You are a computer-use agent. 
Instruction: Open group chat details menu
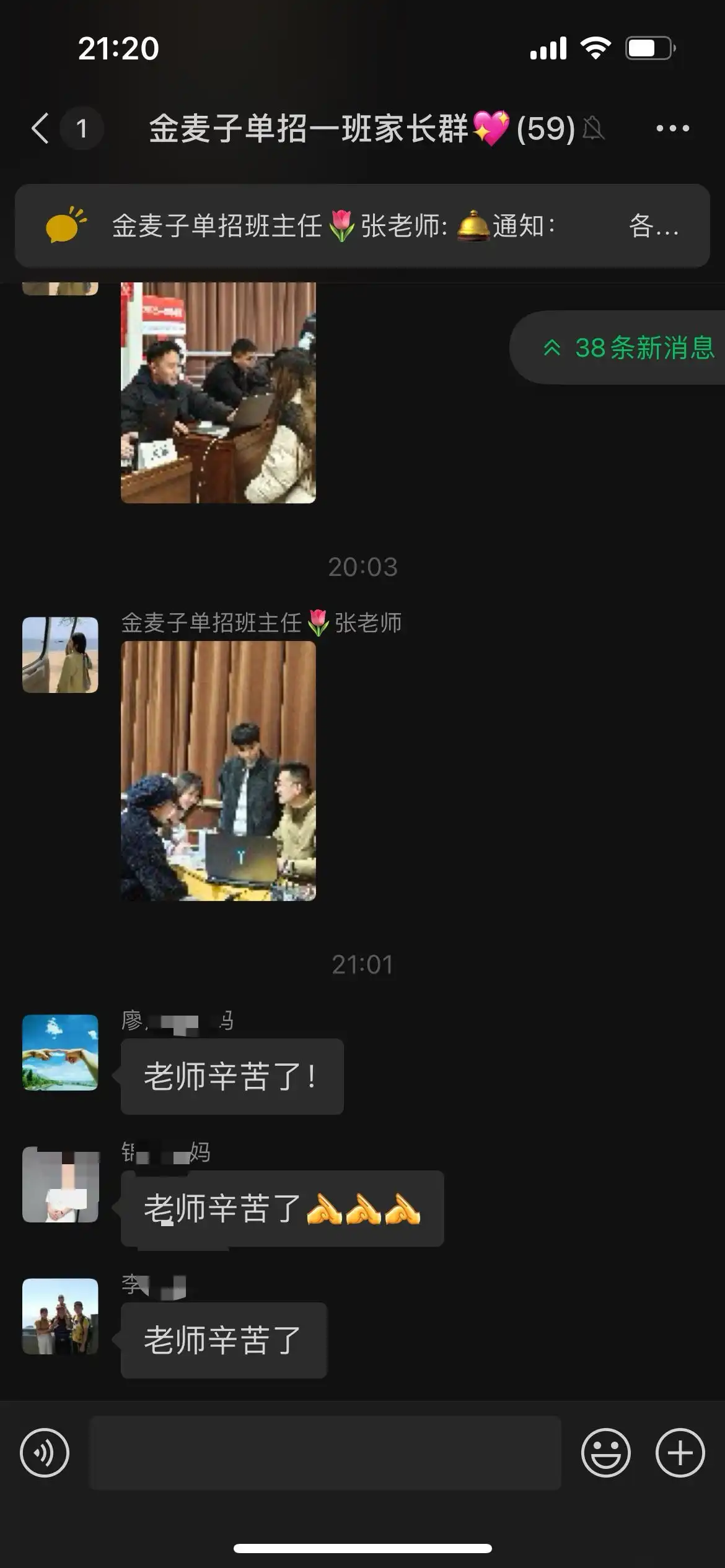click(x=672, y=128)
